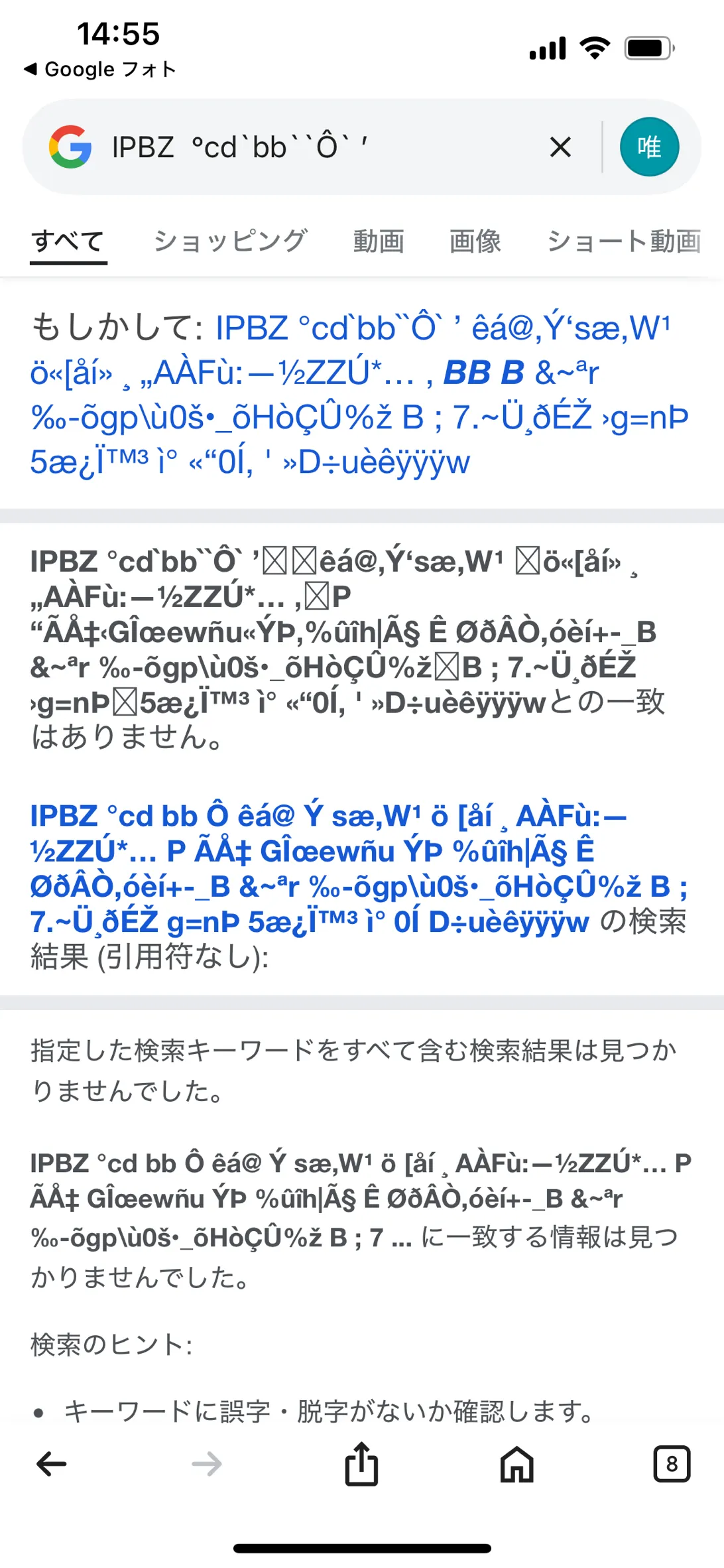
Task: Go to the browser home page
Action: [x=517, y=1464]
